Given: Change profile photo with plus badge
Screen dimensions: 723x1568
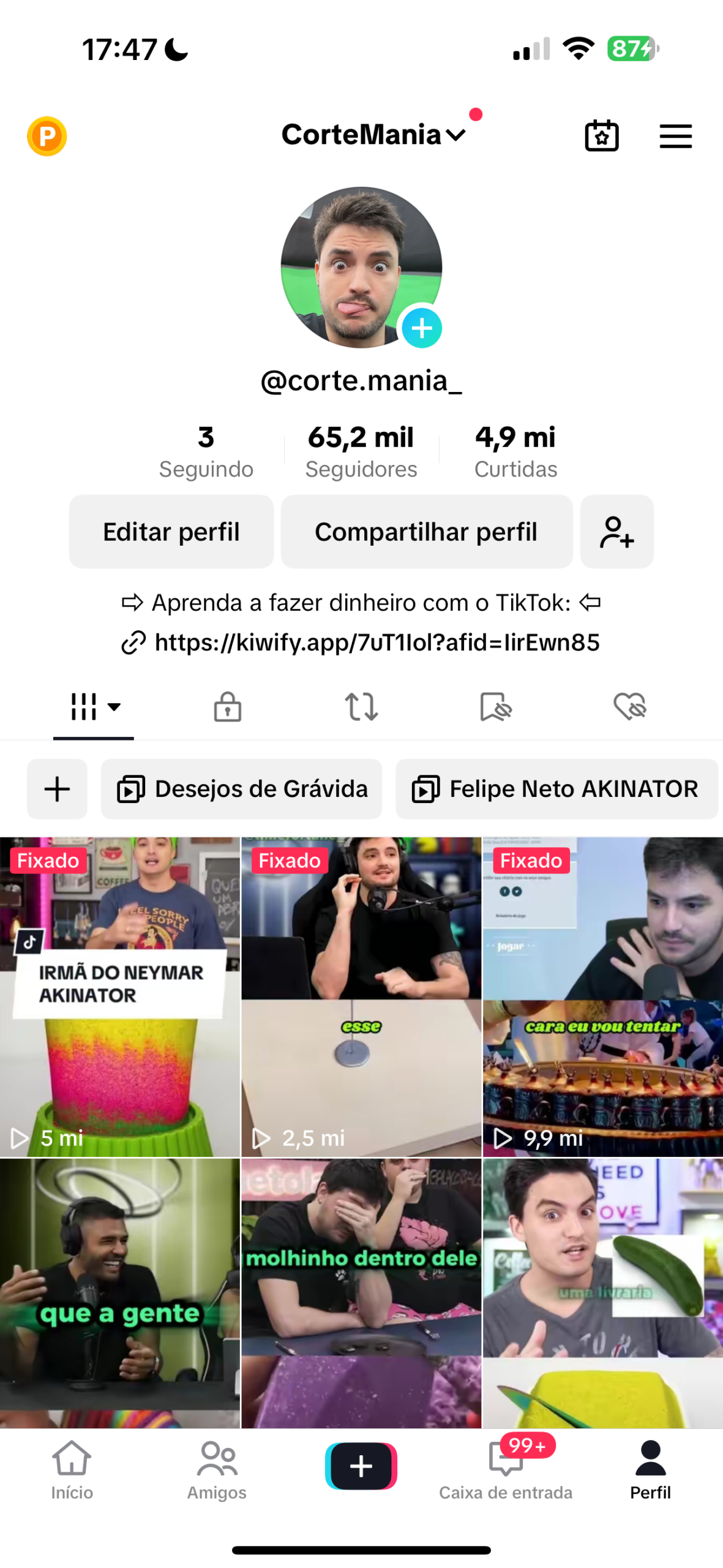Looking at the screenshot, I should click(421, 328).
